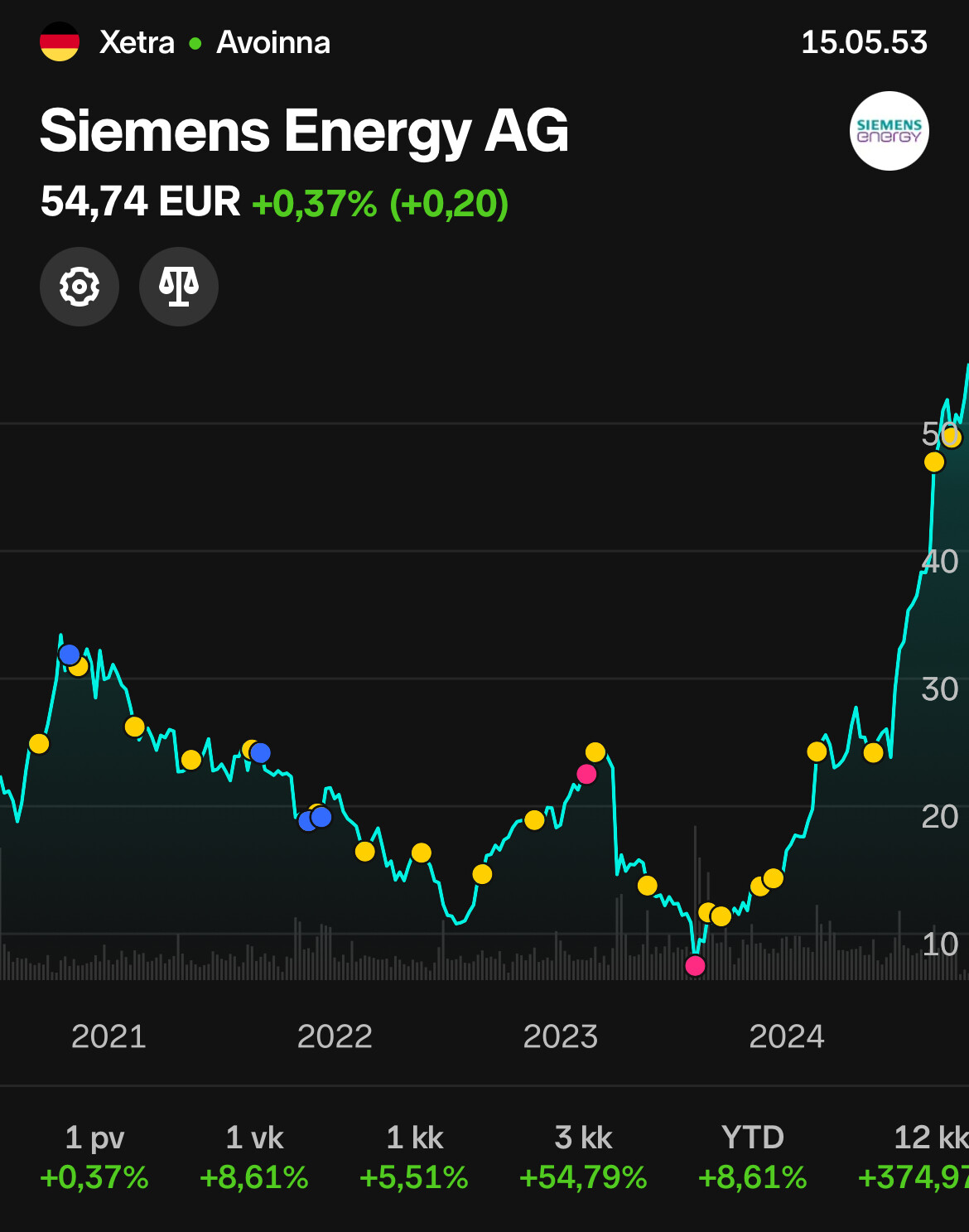This screenshot has width=969, height=1232.
Task: Switch to YTD chart range
Action: pos(752,1157)
